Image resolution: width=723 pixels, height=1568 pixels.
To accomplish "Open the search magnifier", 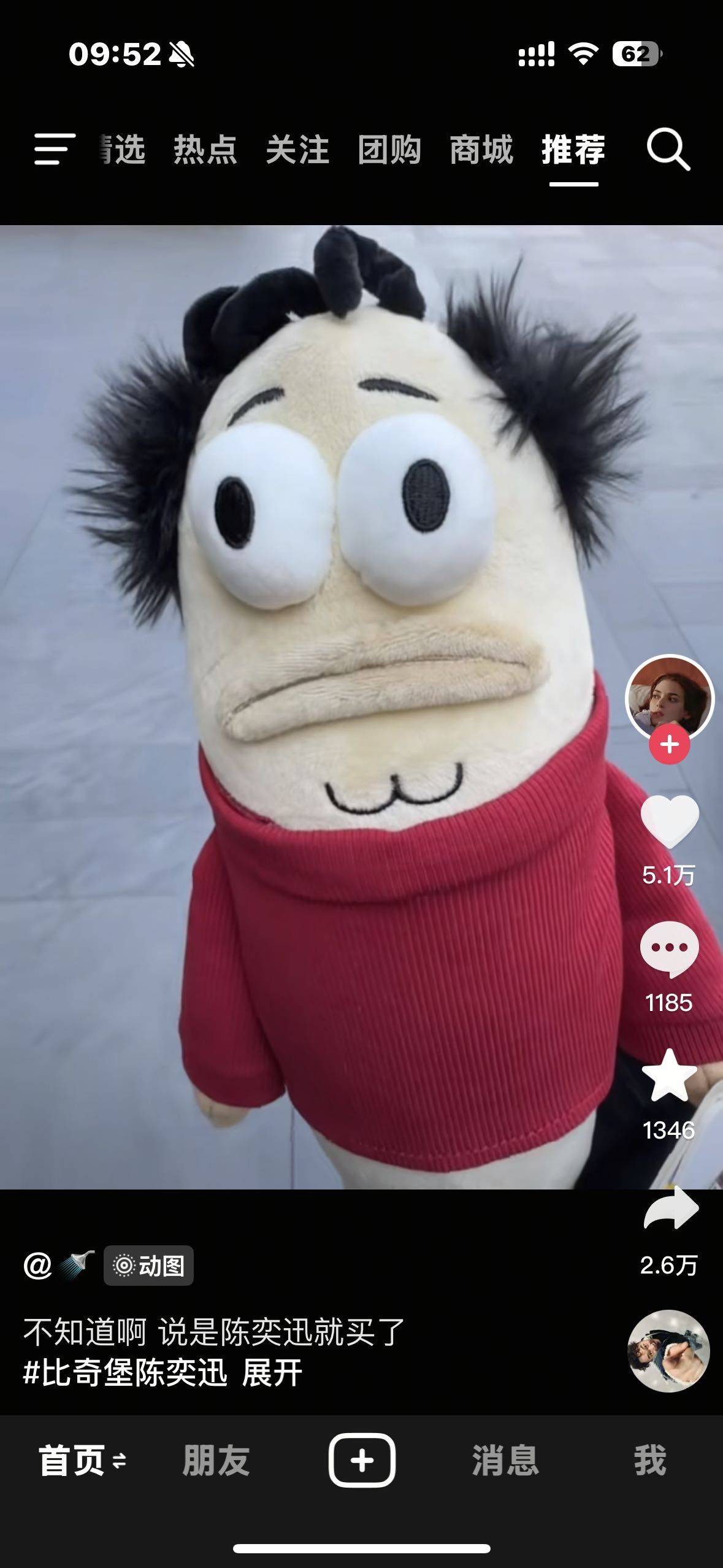I will pyautogui.click(x=668, y=149).
